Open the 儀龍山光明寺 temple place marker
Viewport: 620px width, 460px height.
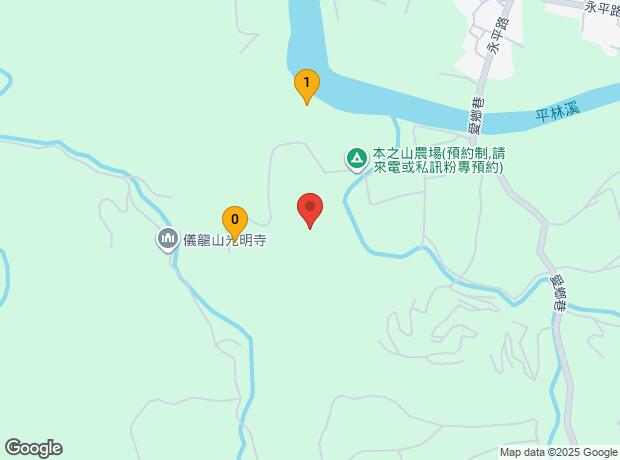click(x=166, y=240)
